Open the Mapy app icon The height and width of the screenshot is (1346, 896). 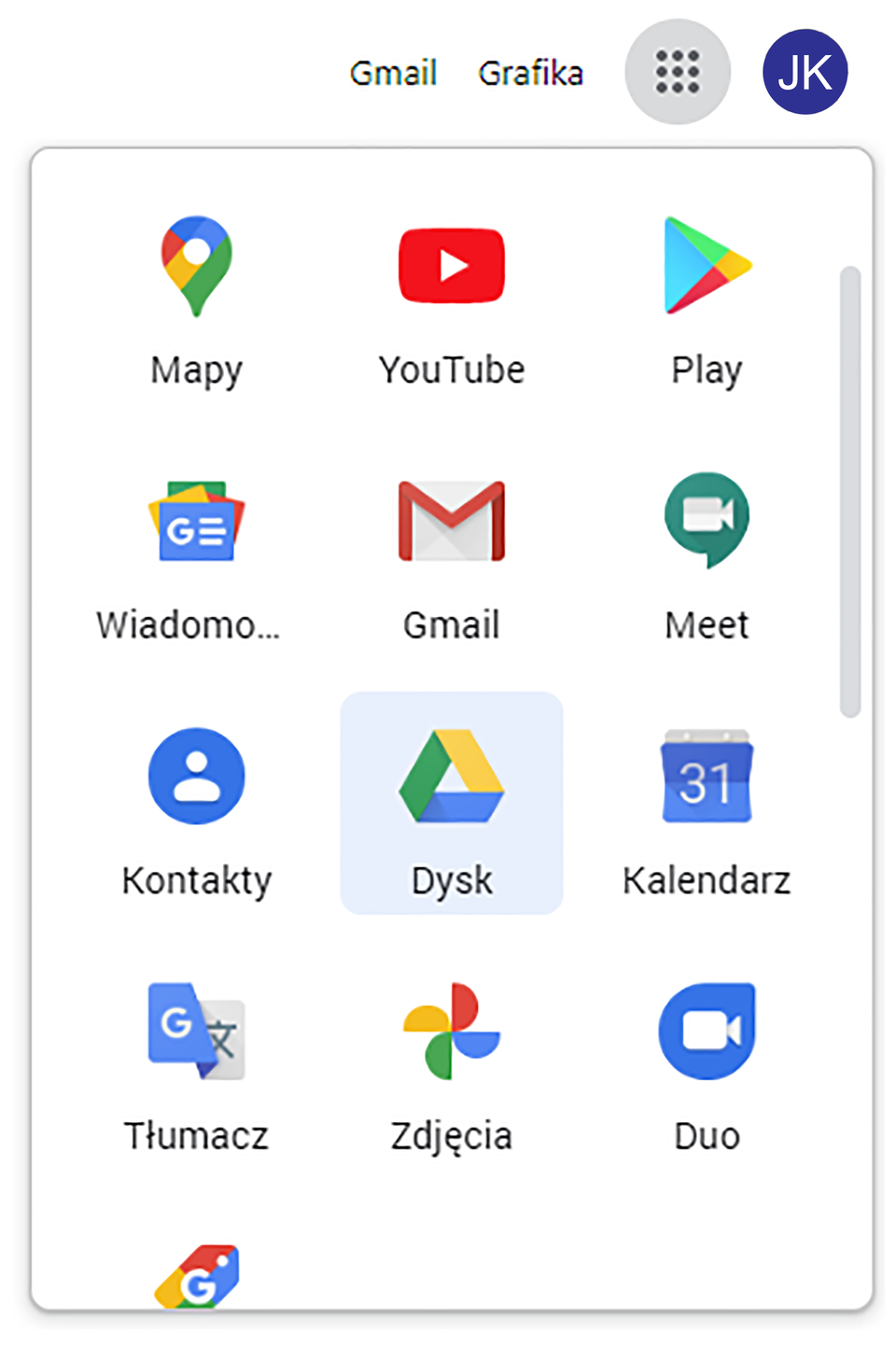195,266
